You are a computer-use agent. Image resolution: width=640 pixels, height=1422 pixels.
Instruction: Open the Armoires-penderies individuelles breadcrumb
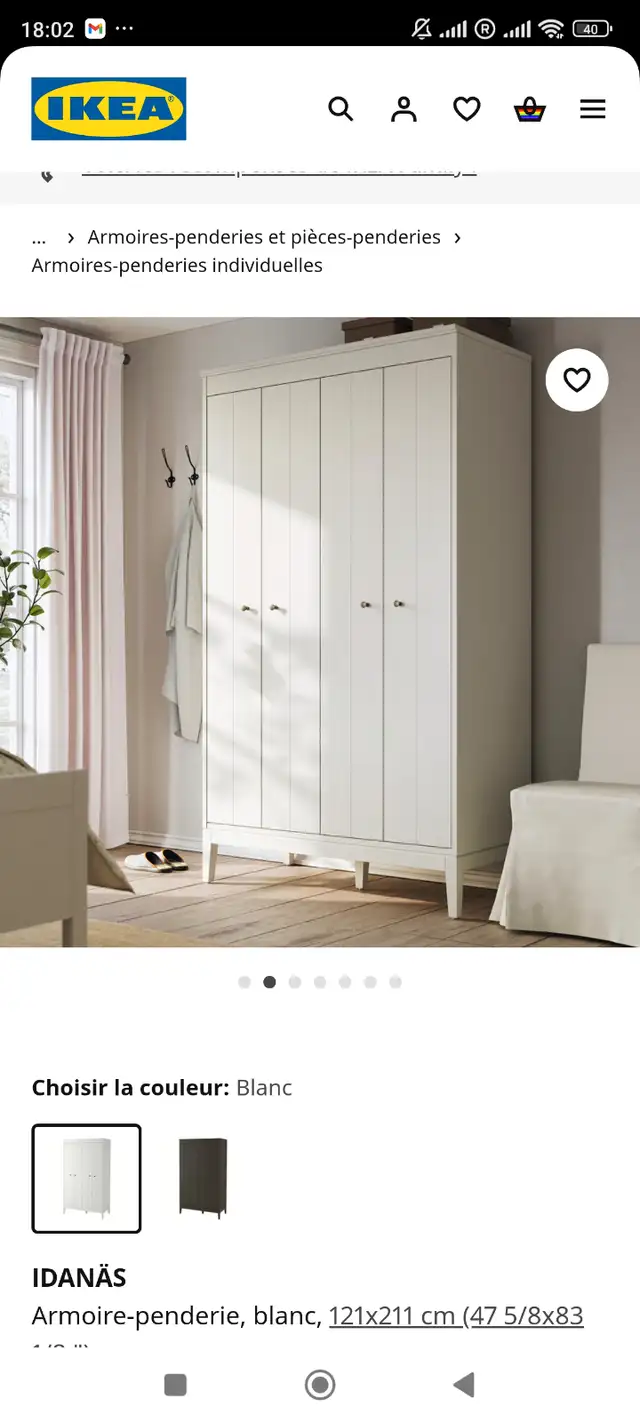click(177, 265)
